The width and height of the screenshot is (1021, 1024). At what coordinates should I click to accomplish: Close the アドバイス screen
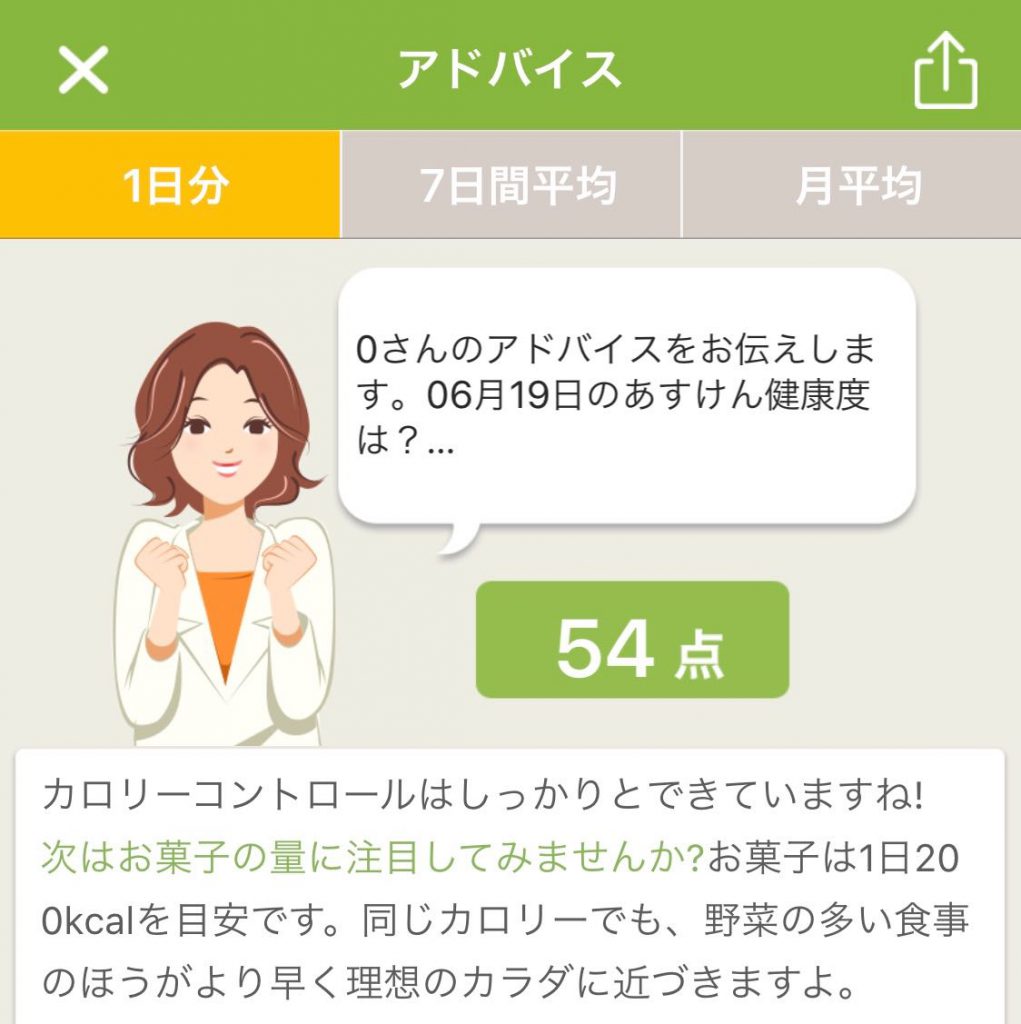tap(83, 70)
